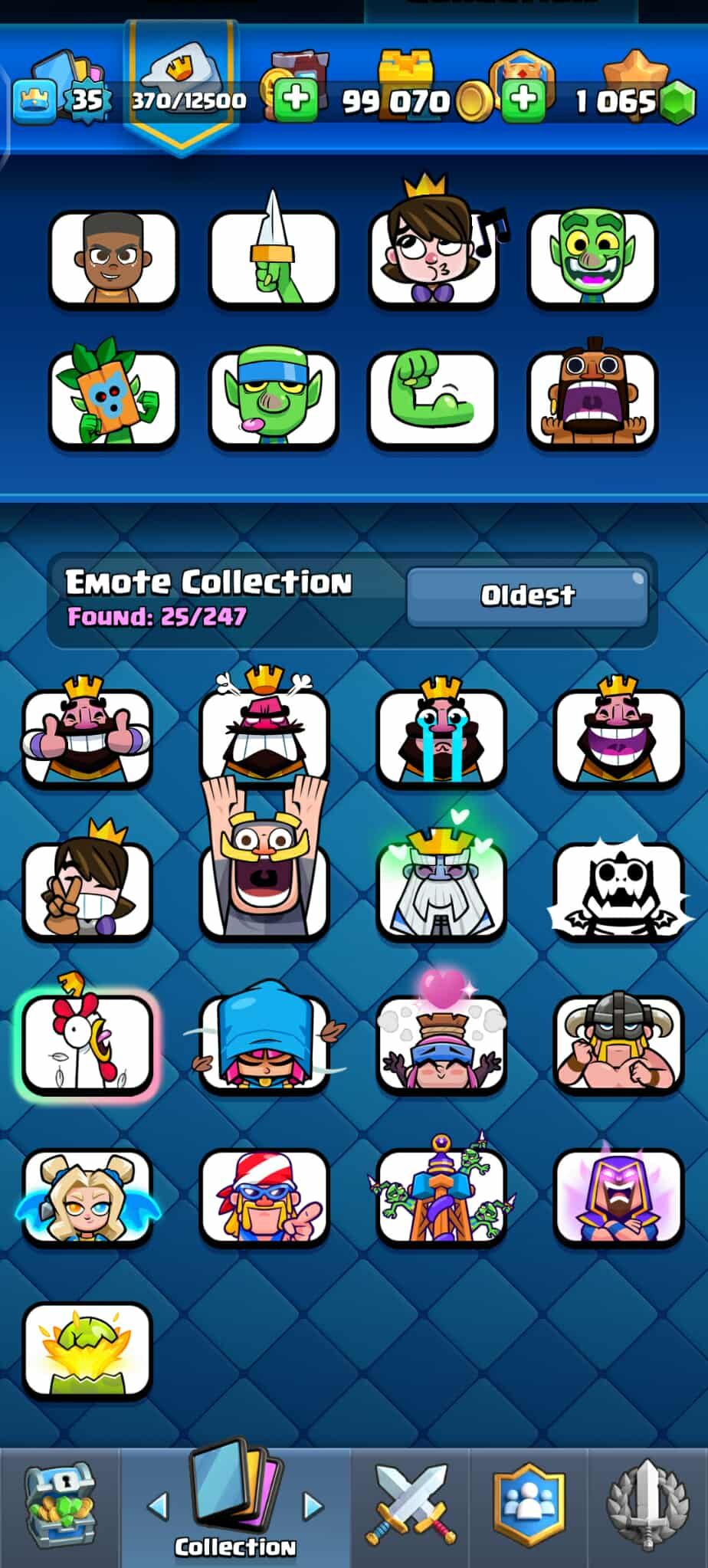Pick the hatching green egg emote
This screenshot has height=1568, width=708.
click(87, 1350)
